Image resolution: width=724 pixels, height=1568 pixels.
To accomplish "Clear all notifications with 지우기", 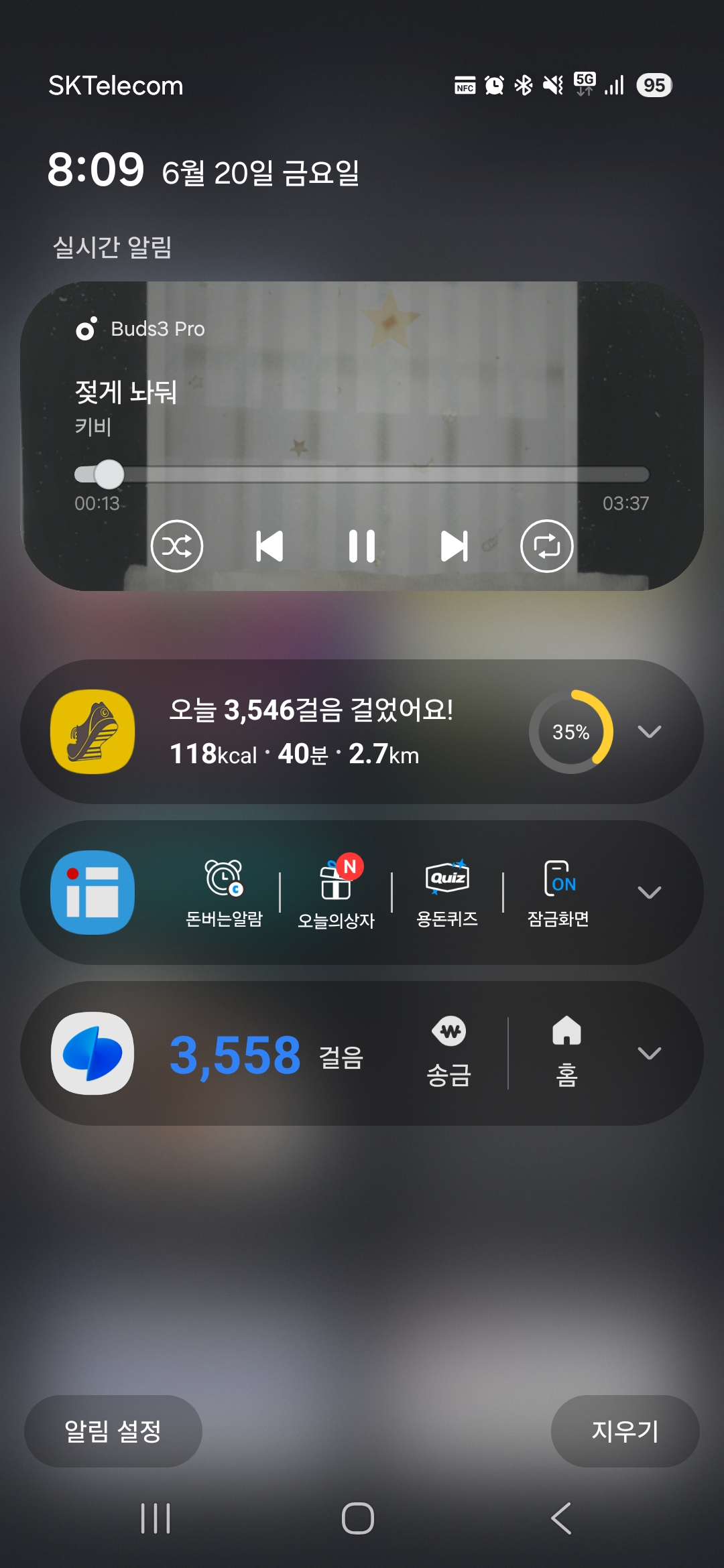I will [x=625, y=1431].
